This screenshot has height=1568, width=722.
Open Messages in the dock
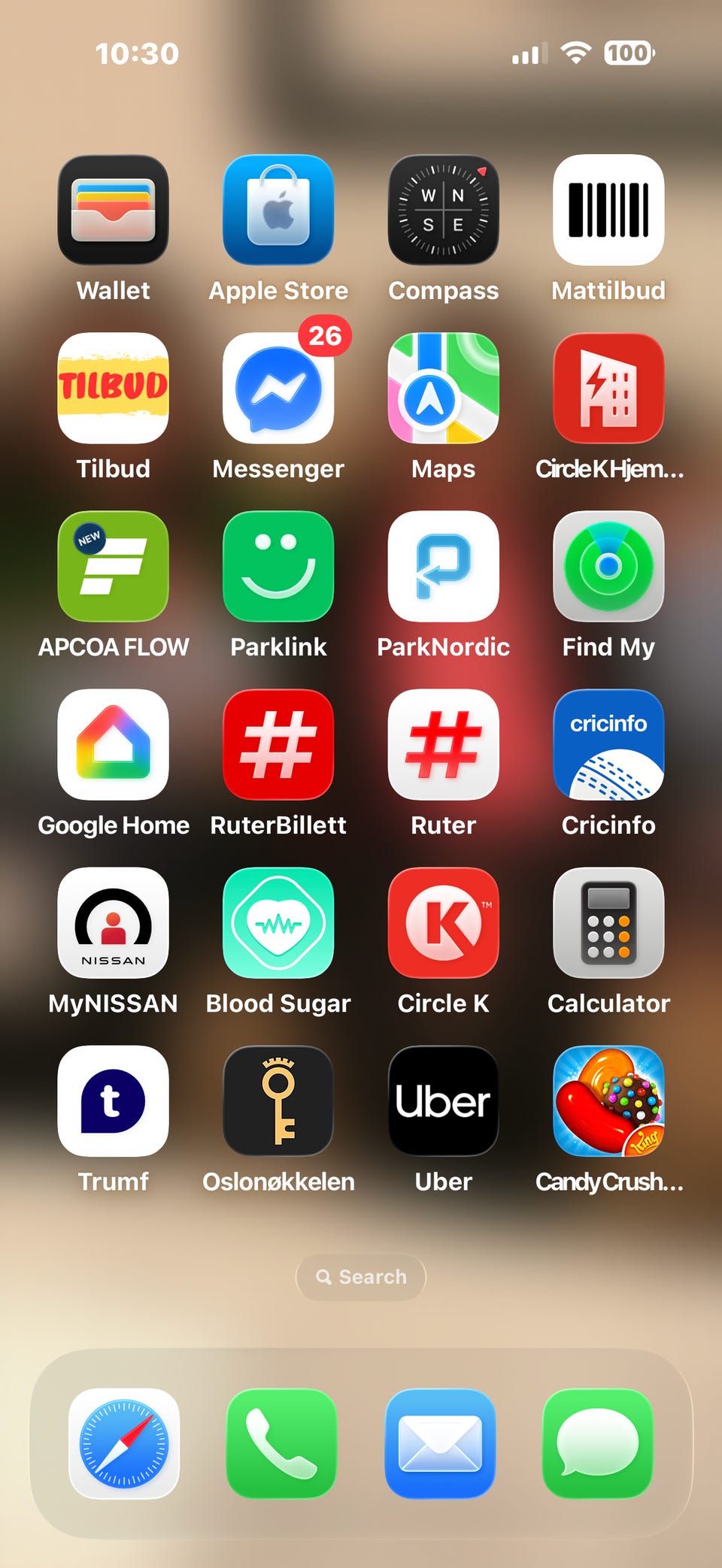coord(598,1443)
